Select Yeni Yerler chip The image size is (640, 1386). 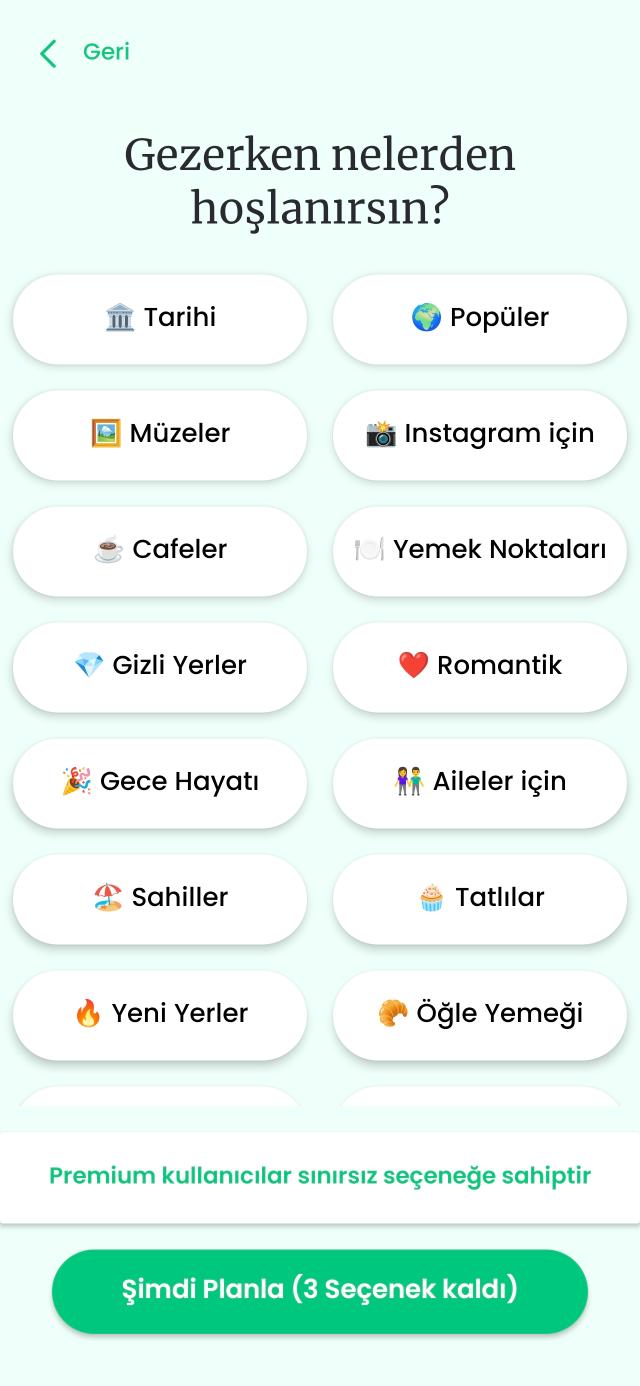coord(160,1014)
